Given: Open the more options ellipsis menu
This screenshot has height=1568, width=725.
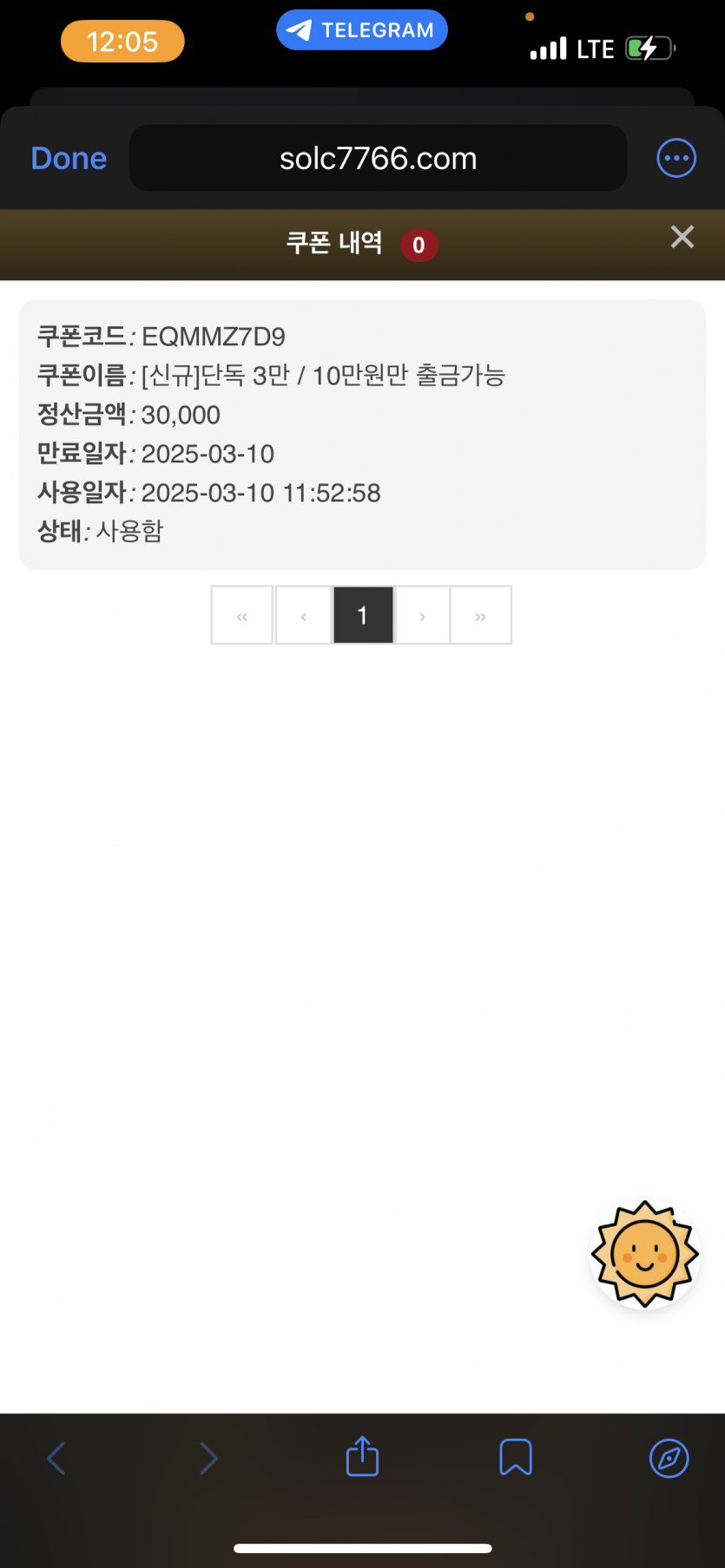Looking at the screenshot, I should (676, 158).
